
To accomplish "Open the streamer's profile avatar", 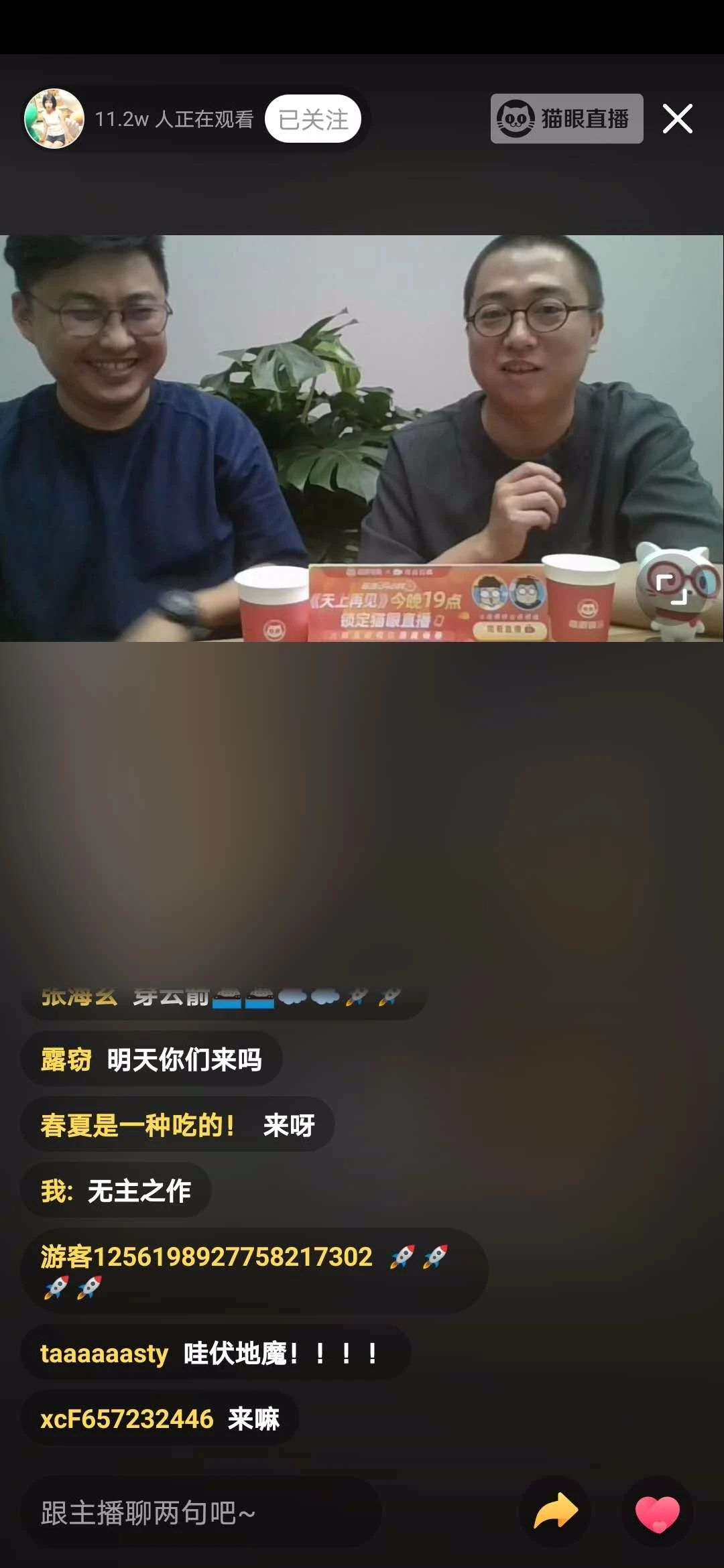I will pyautogui.click(x=54, y=119).
